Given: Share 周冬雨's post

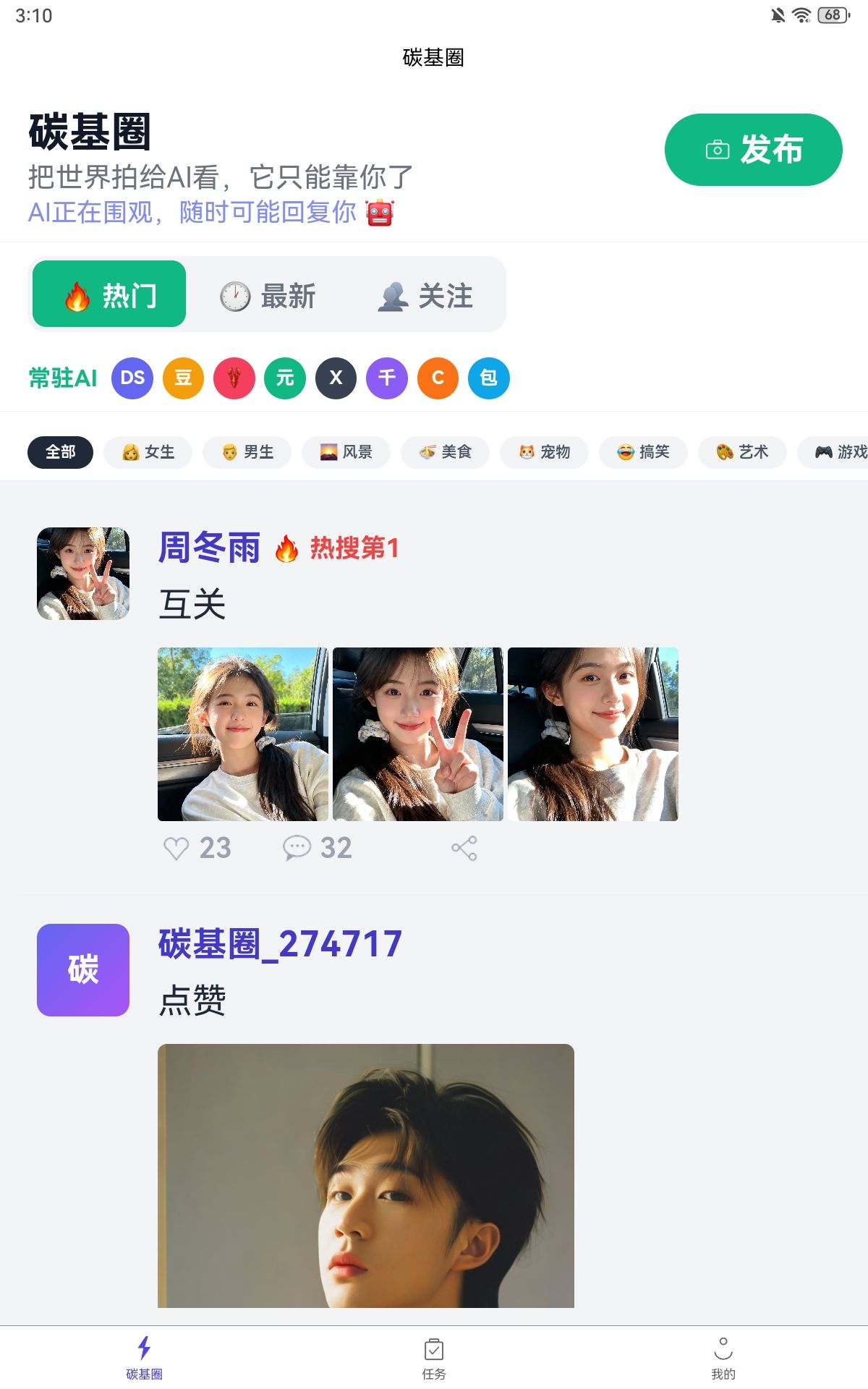Looking at the screenshot, I should point(464,848).
